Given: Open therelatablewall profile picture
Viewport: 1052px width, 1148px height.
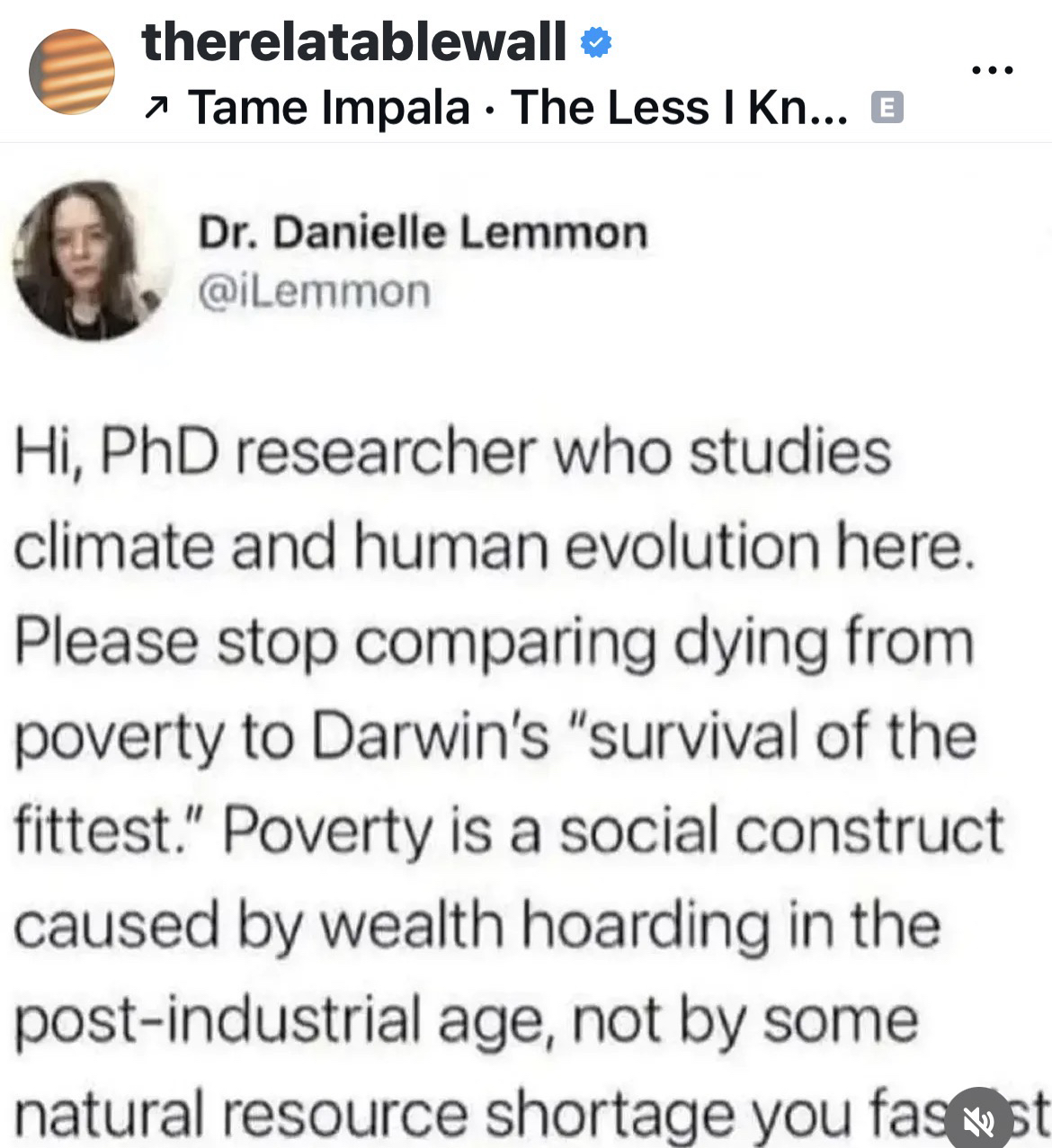Looking at the screenshot, I should pos(72,72).
